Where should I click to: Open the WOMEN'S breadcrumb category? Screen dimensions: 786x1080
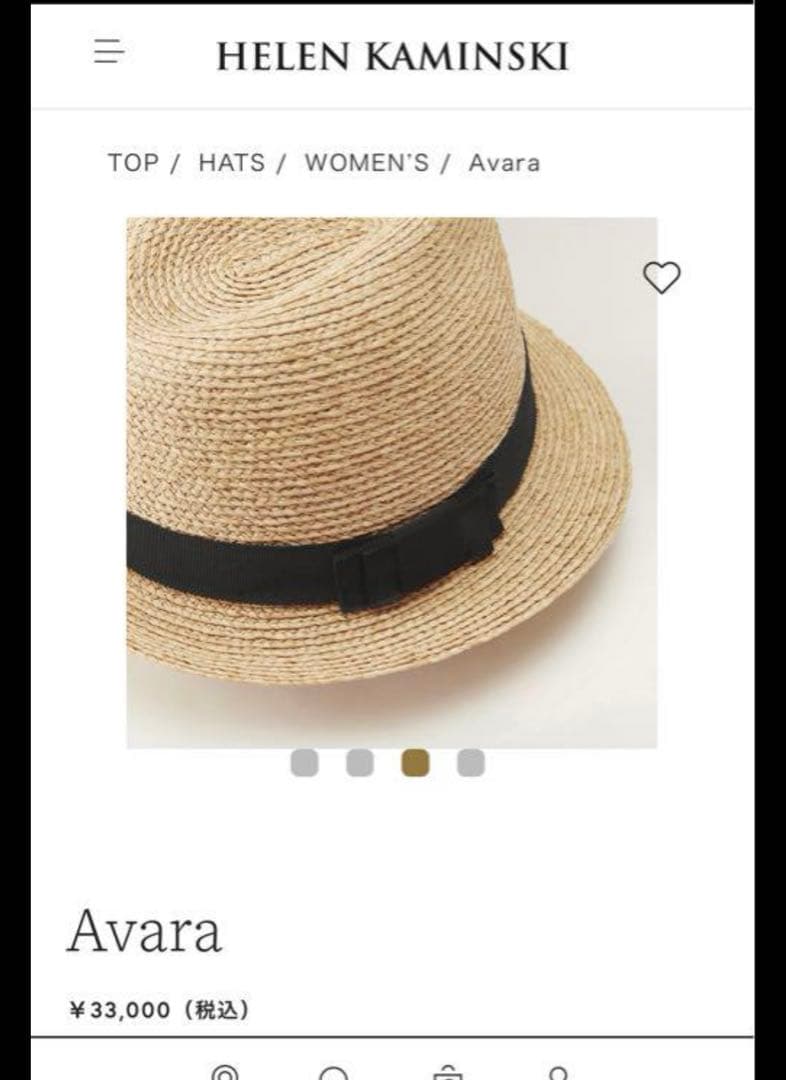[x=366, y=163]
